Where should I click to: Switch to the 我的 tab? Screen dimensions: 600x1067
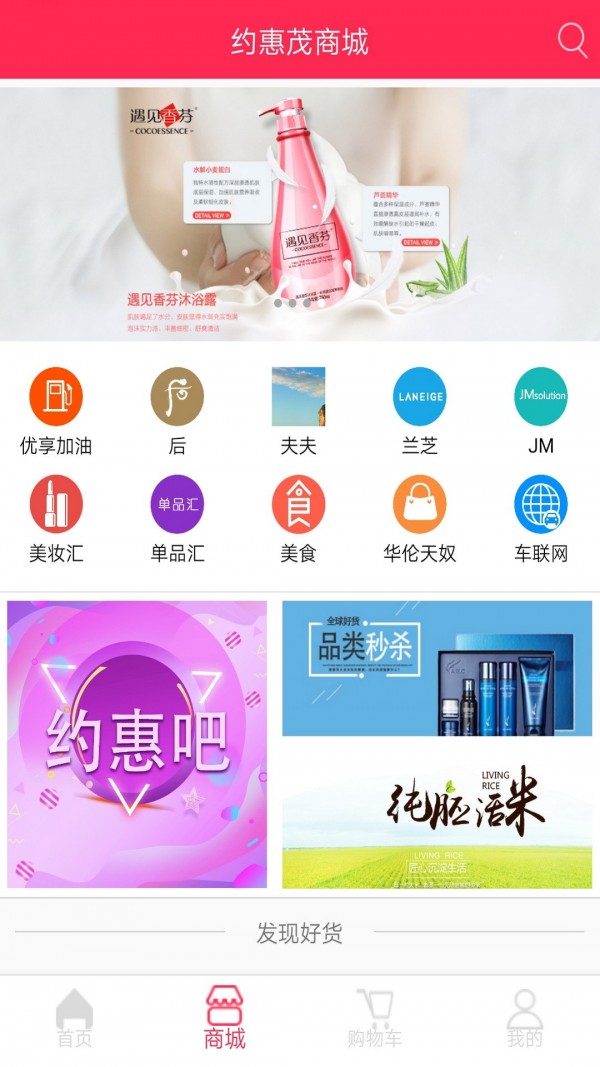(x=524, y=1019)
